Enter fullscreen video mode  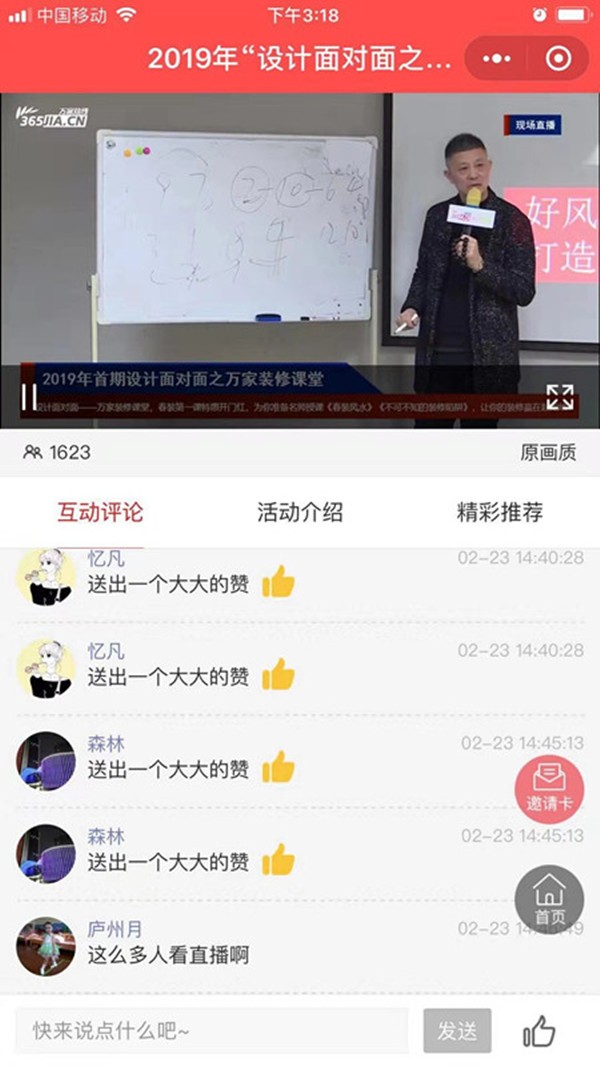tap(560, 397)
